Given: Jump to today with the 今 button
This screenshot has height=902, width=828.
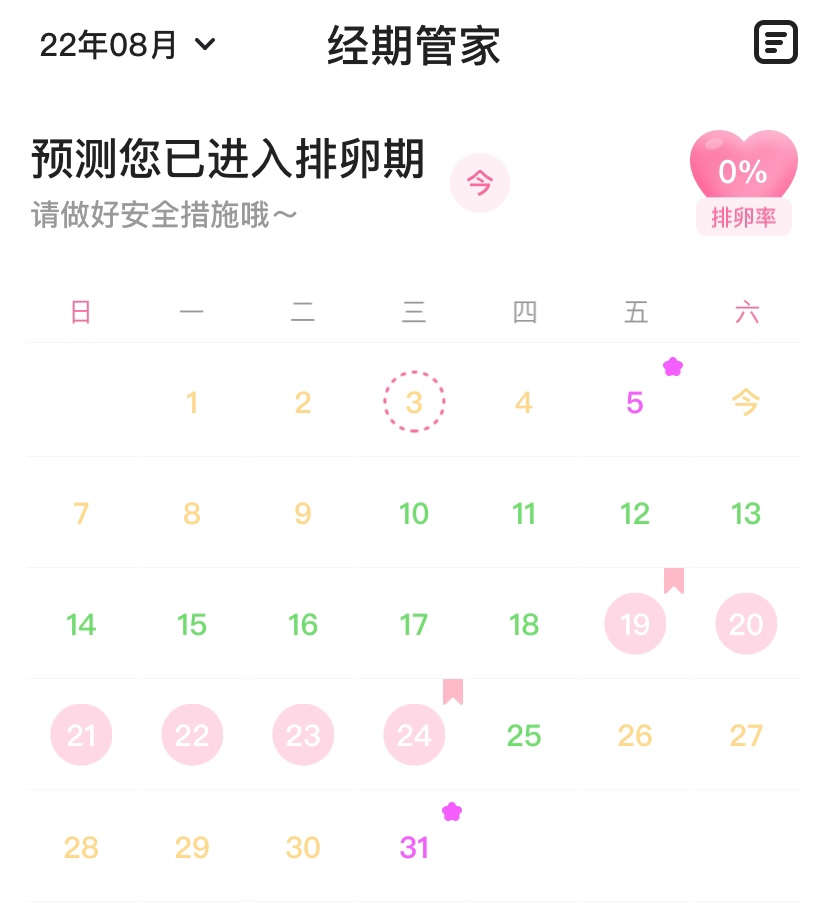Looking at the screenshot, I should tap(480, 184).
